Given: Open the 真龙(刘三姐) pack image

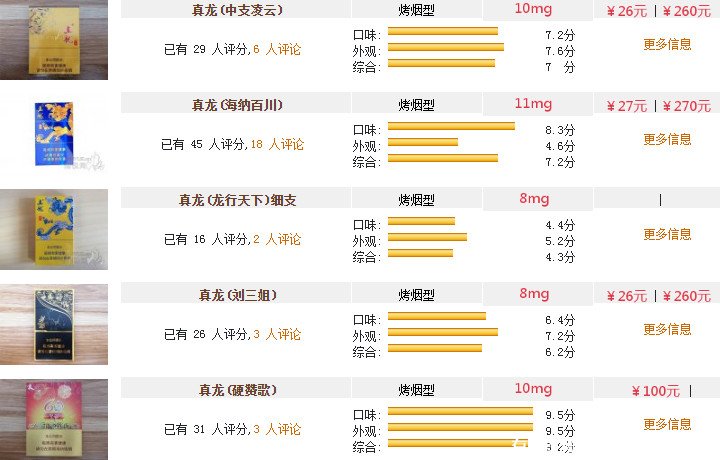Looking at the screenshot, I should [54, 325].
